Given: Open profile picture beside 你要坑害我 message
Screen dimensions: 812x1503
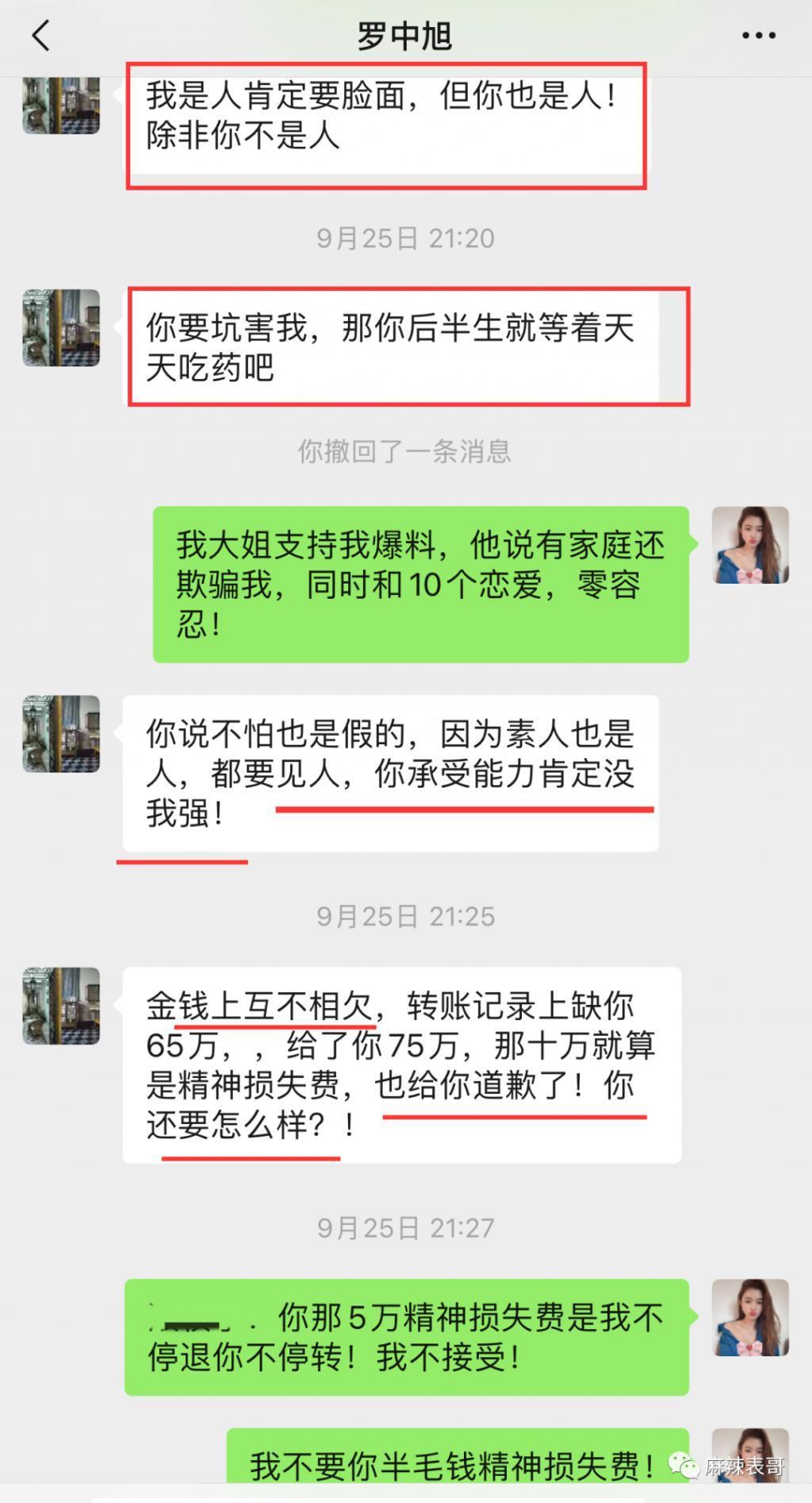Looking at the screenshot, I should point(60,325).
